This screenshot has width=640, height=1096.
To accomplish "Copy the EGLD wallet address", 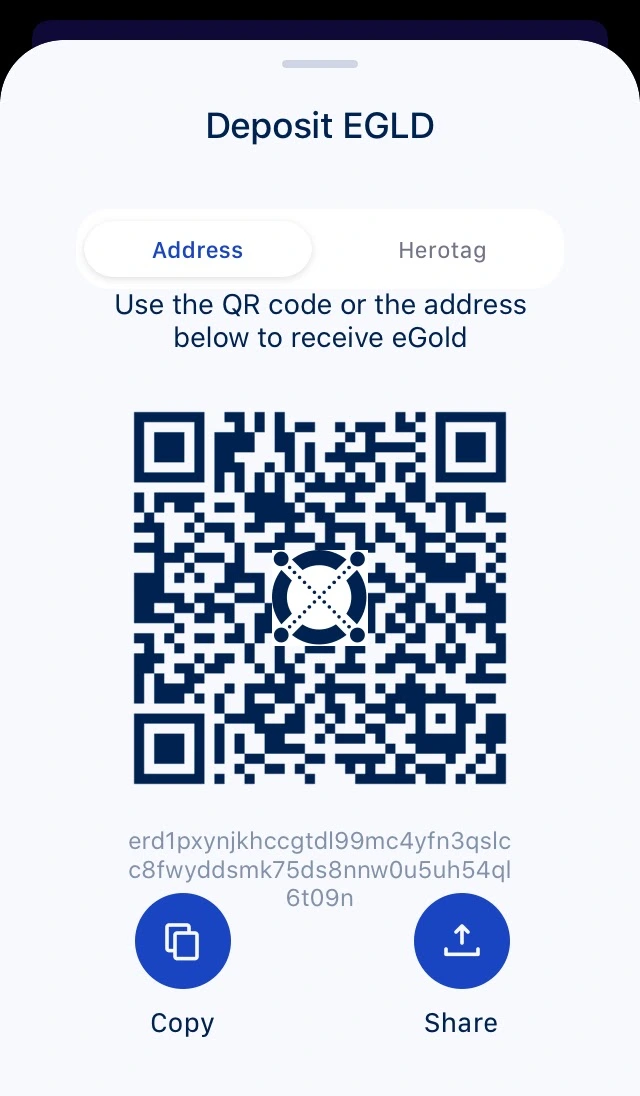I will tap(183, 942).
